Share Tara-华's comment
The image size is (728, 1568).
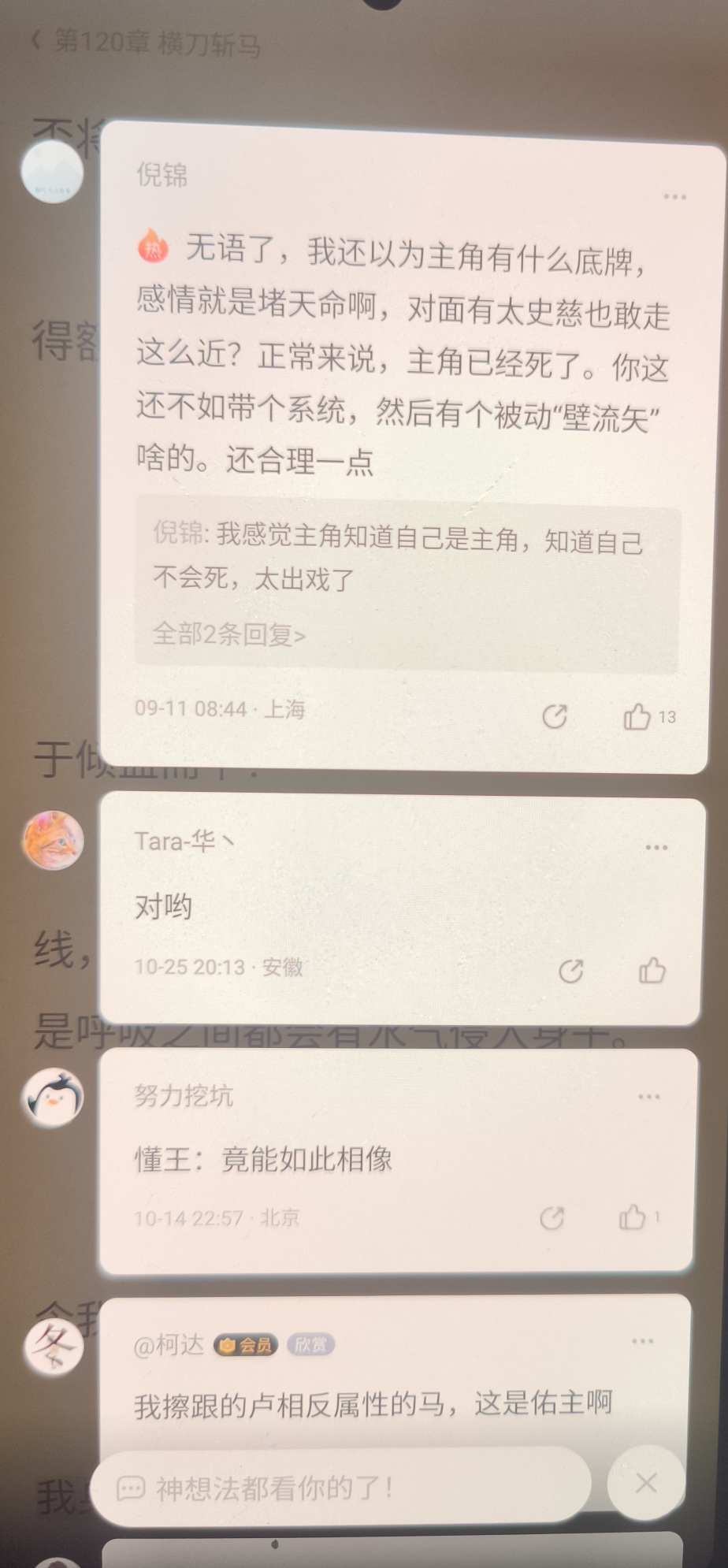[x=570, y=971]
